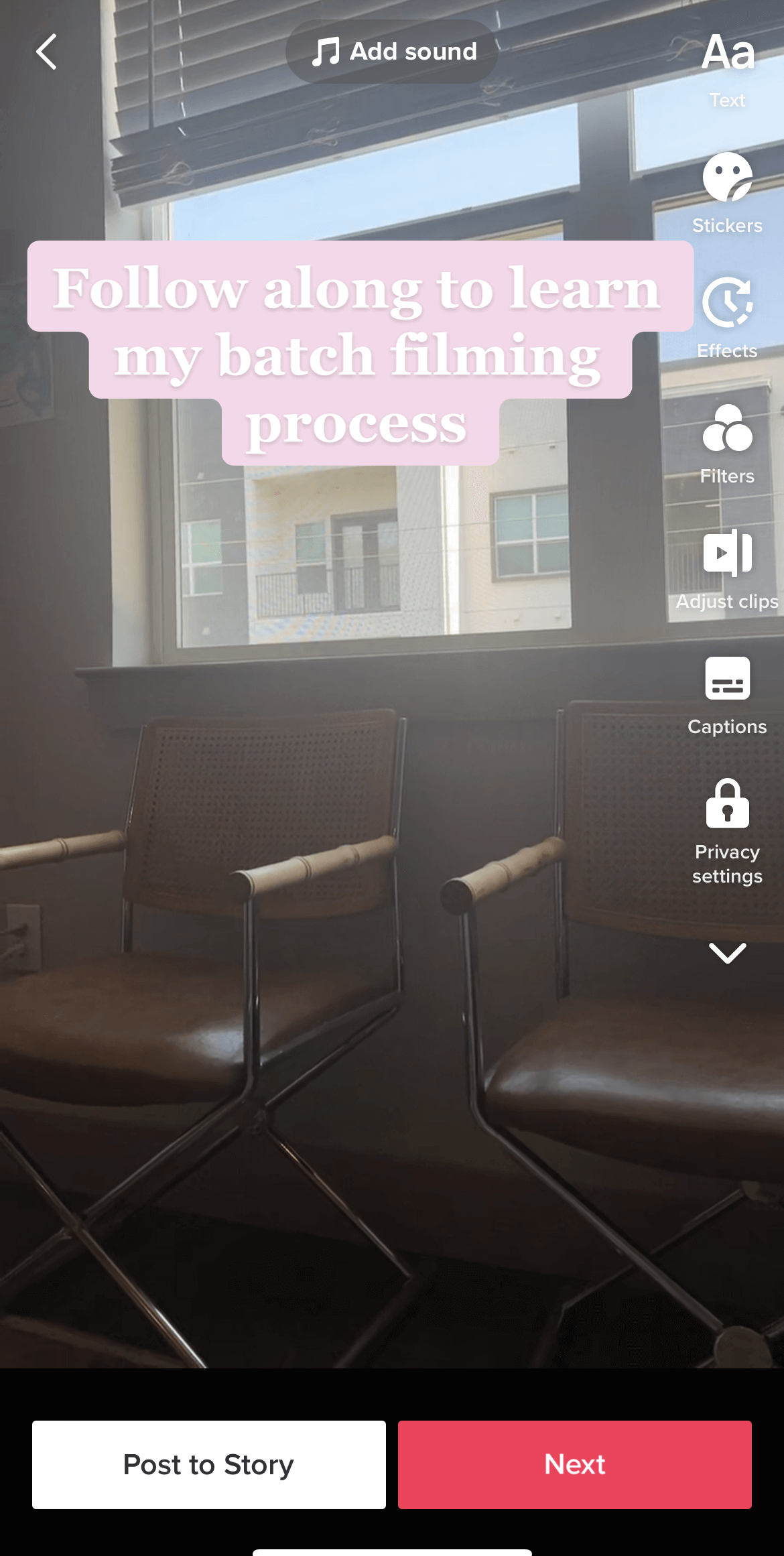
Task: Open Privacy settings
Action: pos(727,831)
